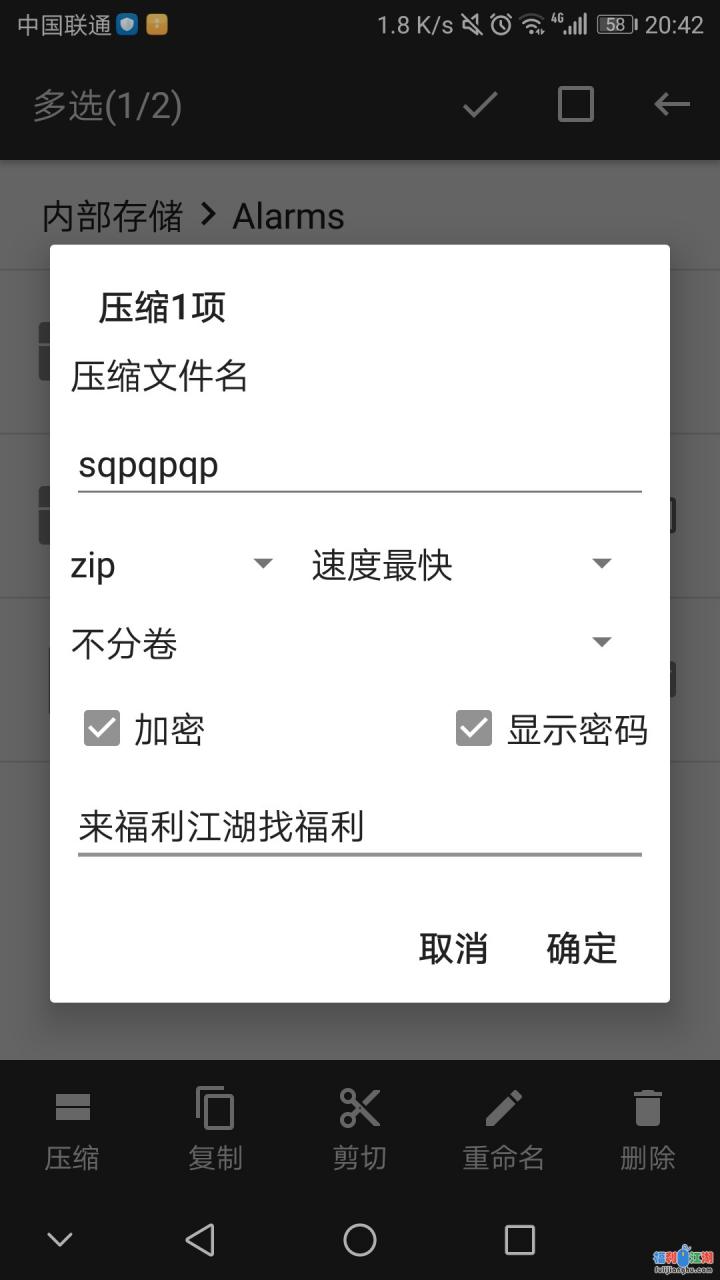This screenshot has height=1280, width=720.
Task: Tap the back arrow in the top bar
Action: [x=672, y=104]
